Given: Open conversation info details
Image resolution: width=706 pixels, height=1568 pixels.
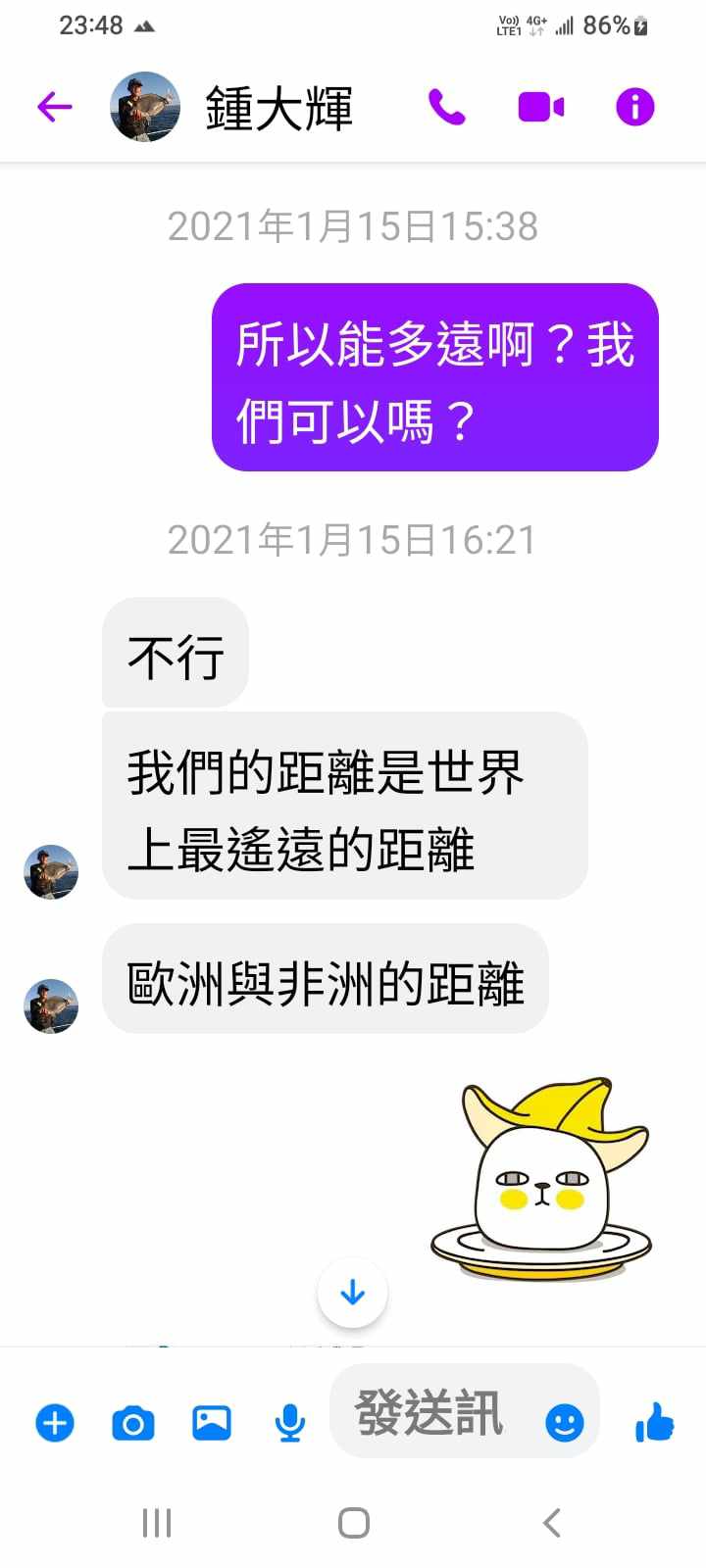Looking at the screenshot, I should click(x=634, y=107).
